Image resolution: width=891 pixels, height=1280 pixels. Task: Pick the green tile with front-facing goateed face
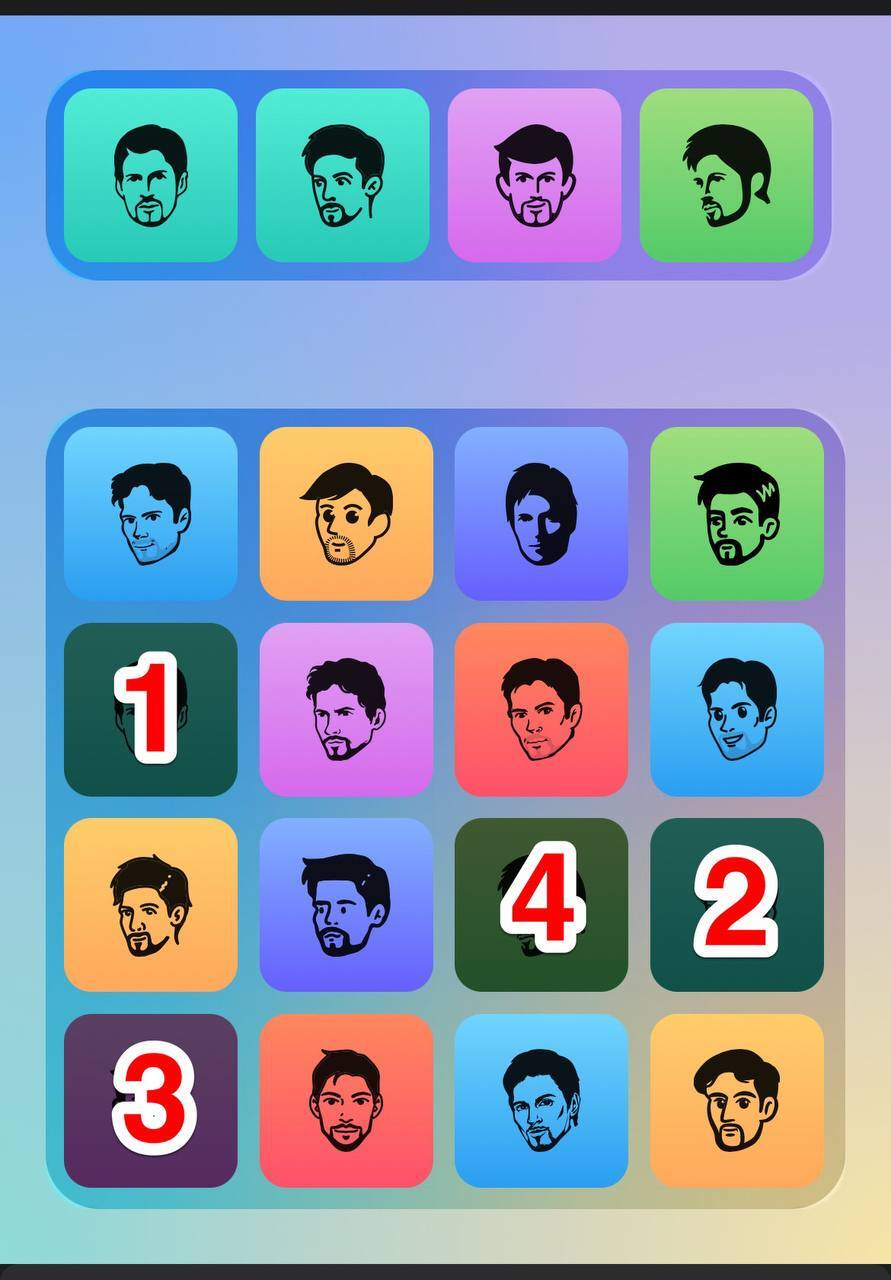(736, 514)
